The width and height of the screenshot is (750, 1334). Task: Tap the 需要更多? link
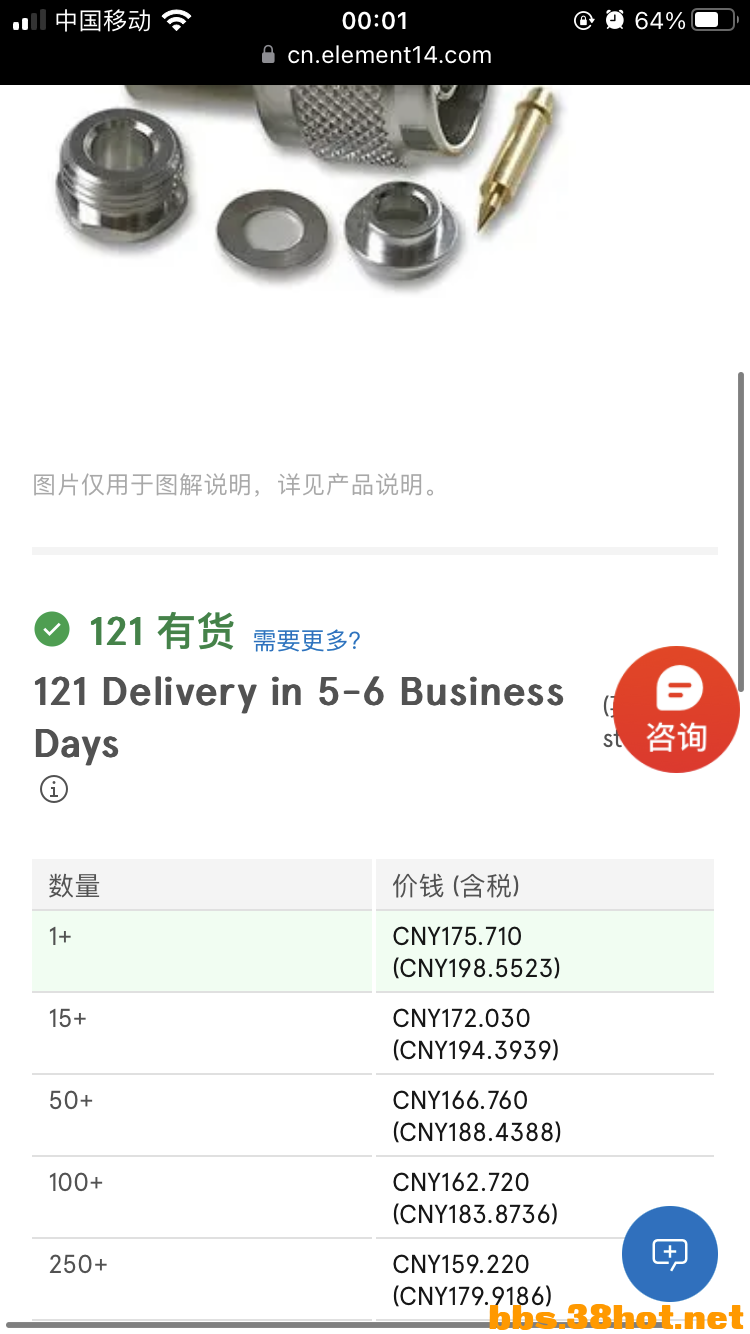(306, 641)
